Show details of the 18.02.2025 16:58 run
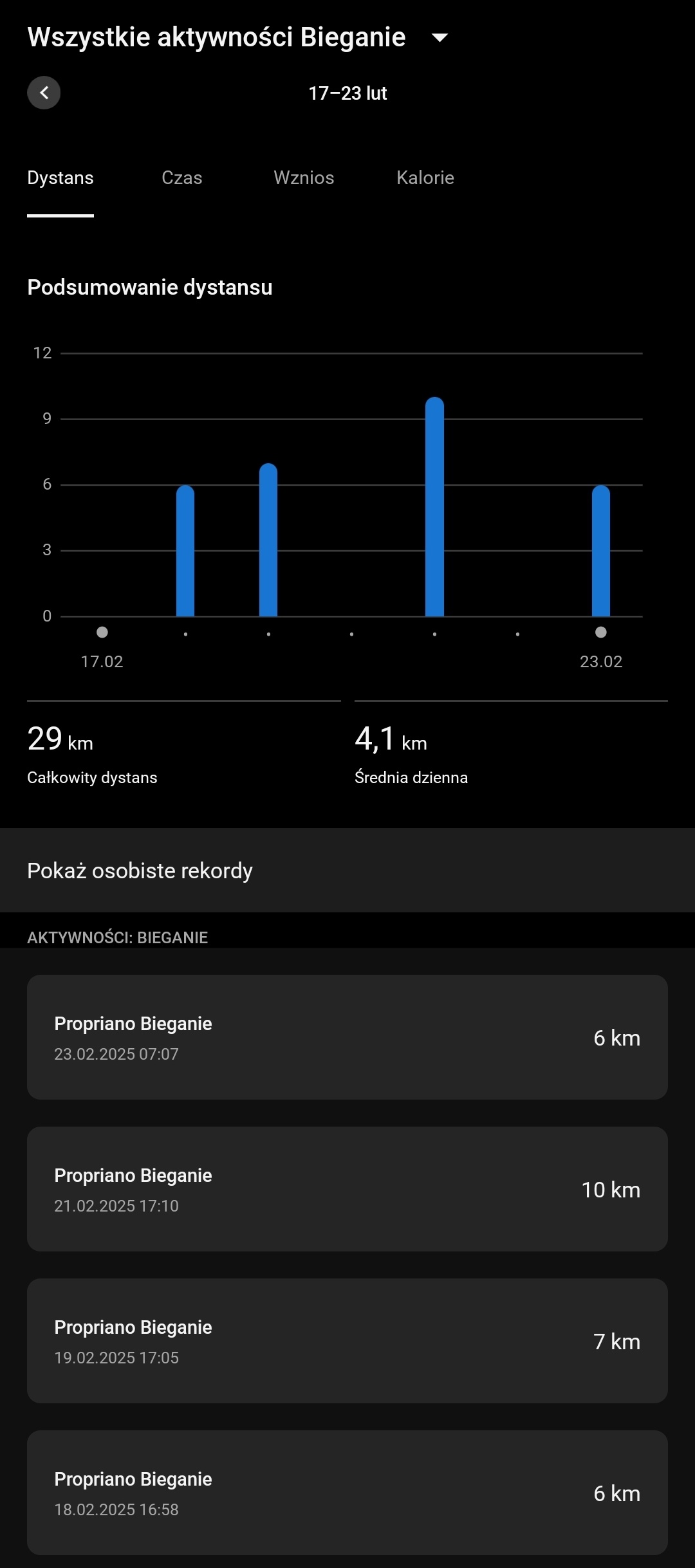Viewport: 695px width, 1568px height. pyautogui.click(x=347, y=1493)
